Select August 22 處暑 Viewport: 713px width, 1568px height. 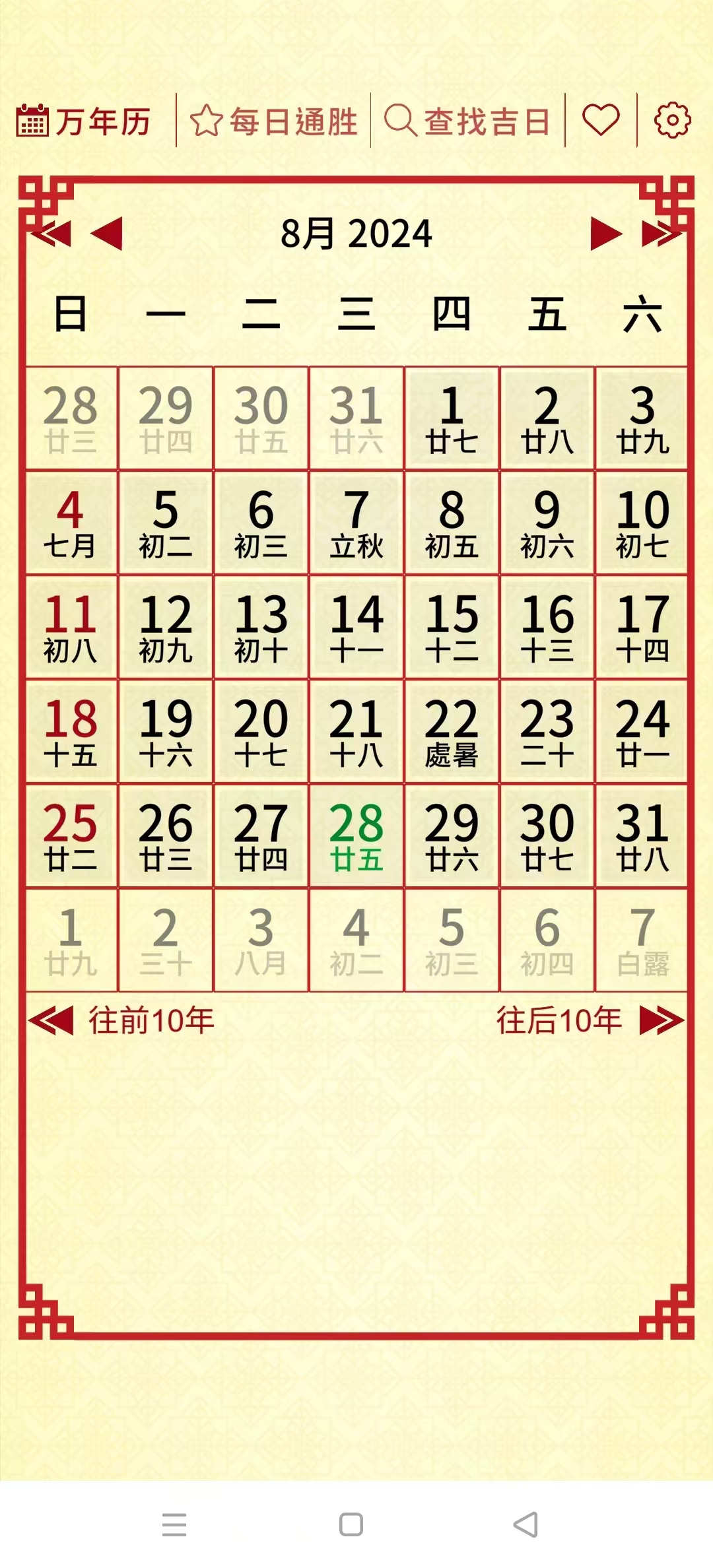pos(452,731)
